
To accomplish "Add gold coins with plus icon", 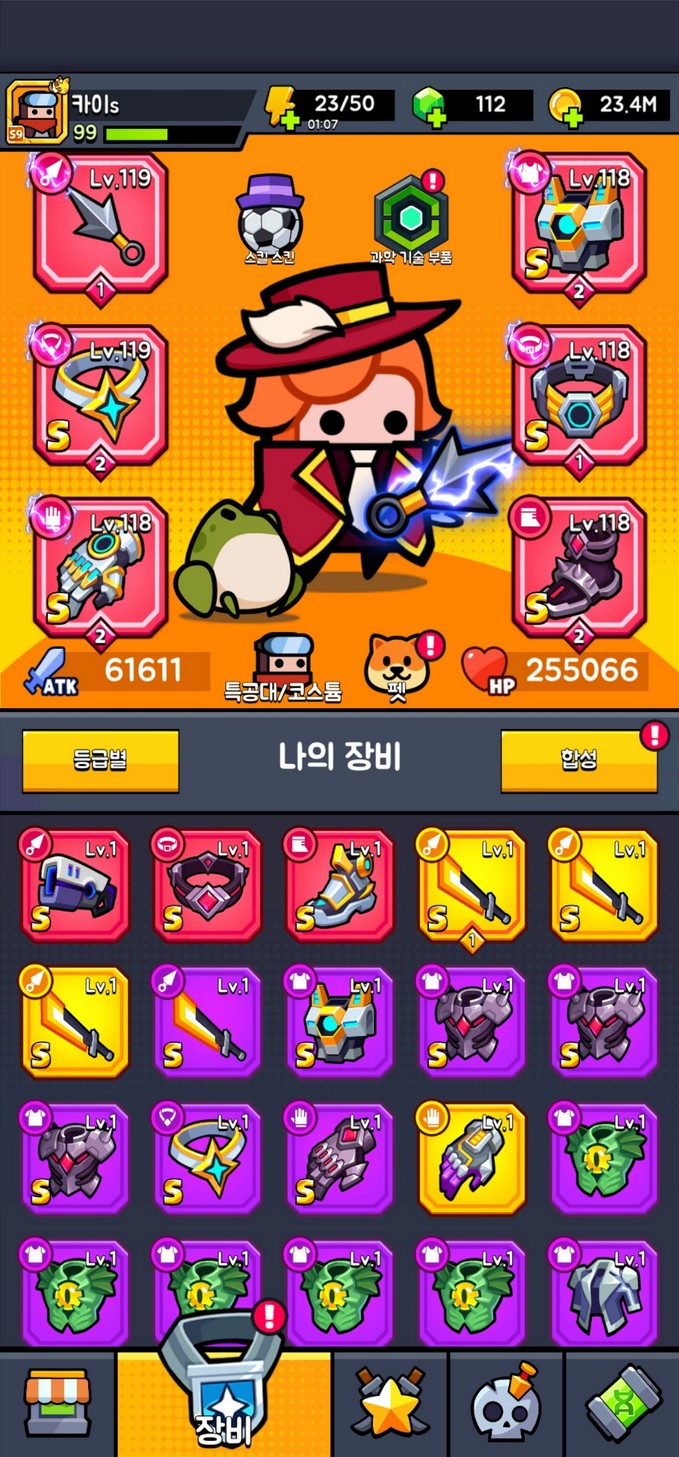I will pyautogui.click(x=572, y=118).
